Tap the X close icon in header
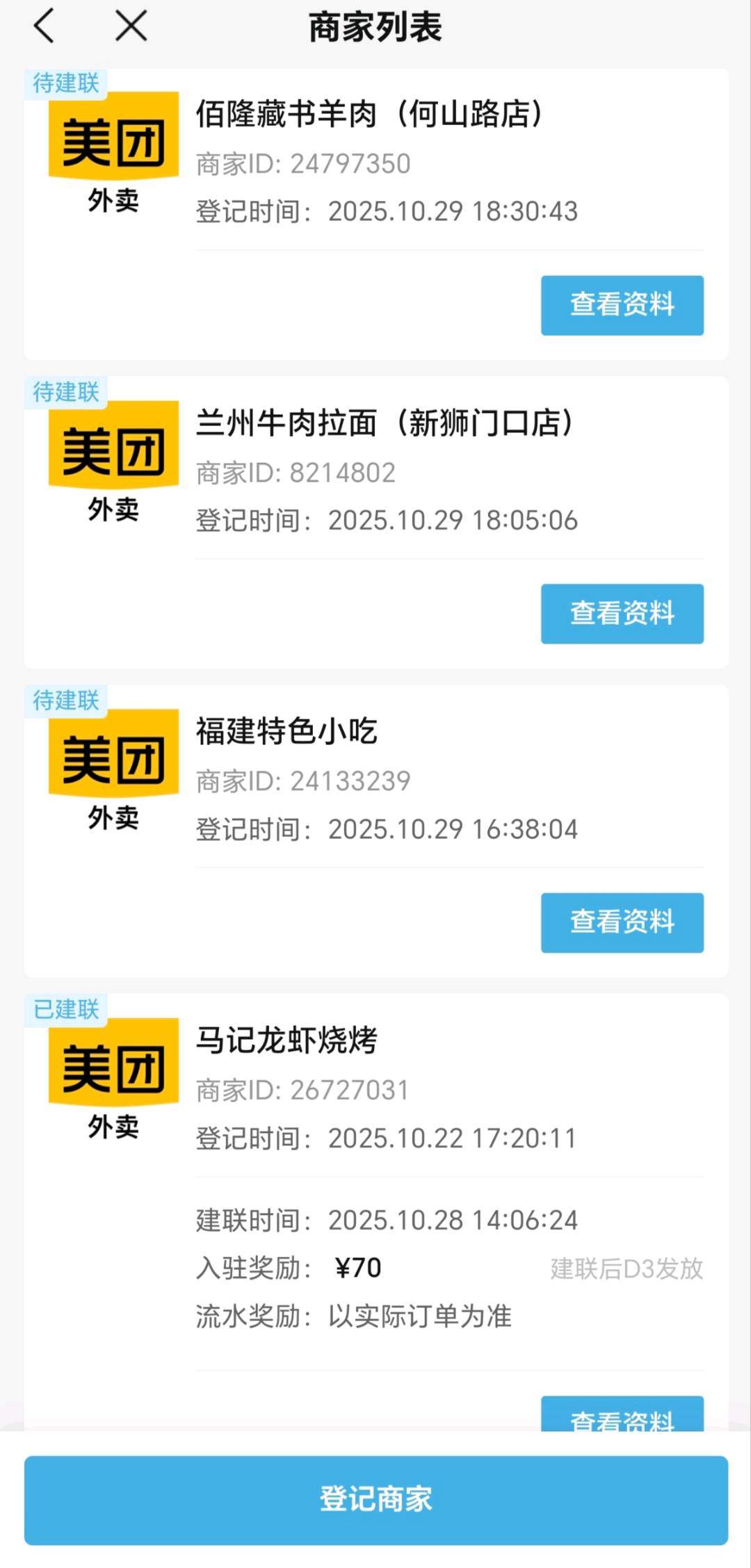 pyautogui.click(x=129, y=26)
